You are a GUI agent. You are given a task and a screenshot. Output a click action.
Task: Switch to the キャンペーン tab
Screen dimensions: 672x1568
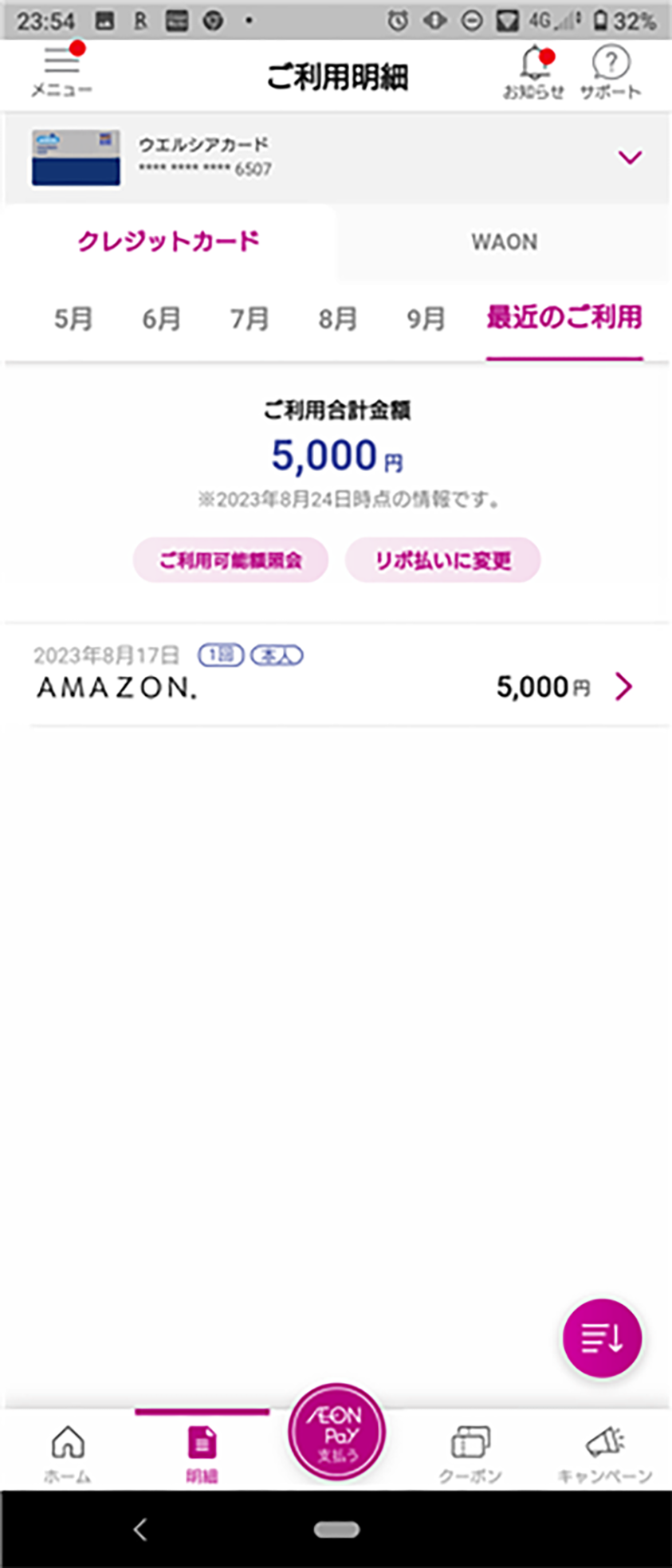click(x=604, y=1452)
